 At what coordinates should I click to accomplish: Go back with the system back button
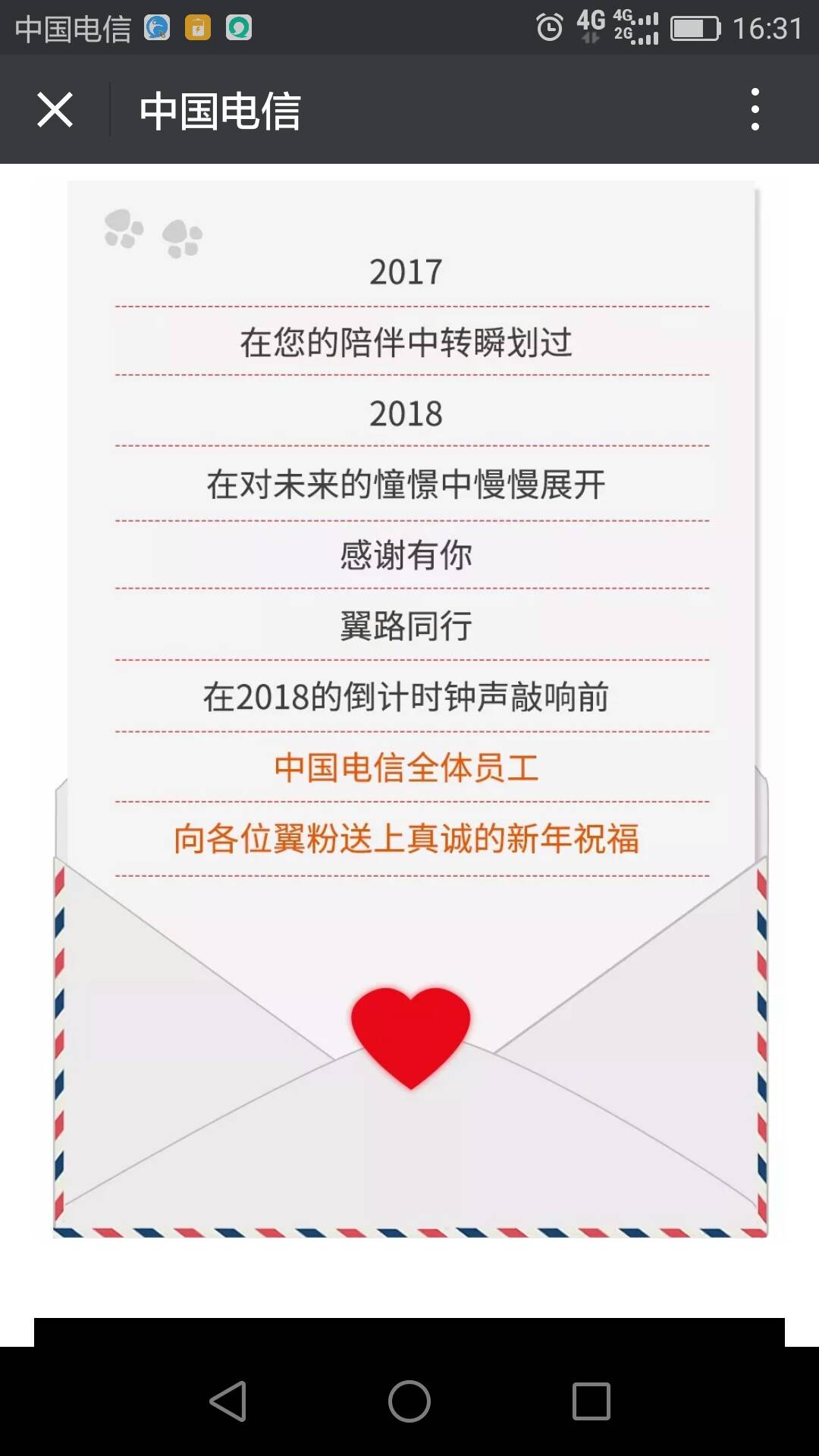pos(227,1401)
